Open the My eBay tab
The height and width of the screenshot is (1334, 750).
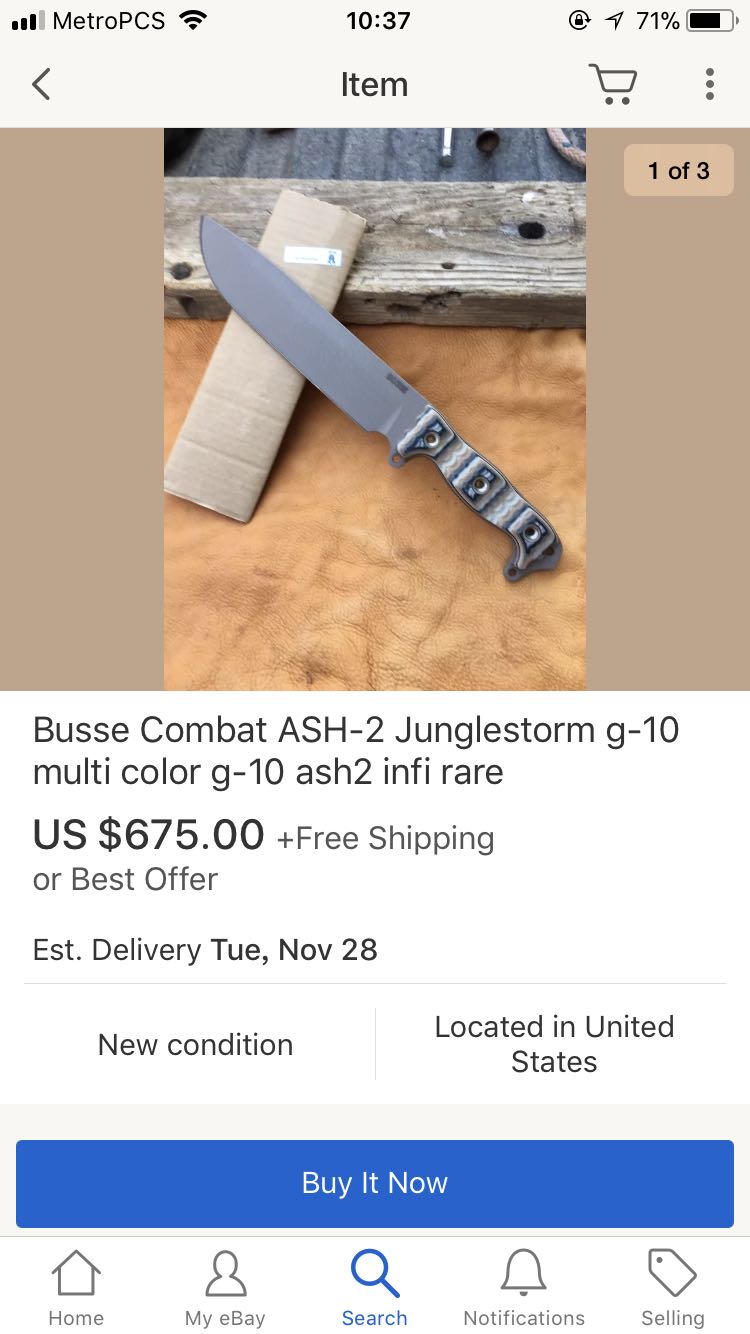click(x=225, y=1288)
